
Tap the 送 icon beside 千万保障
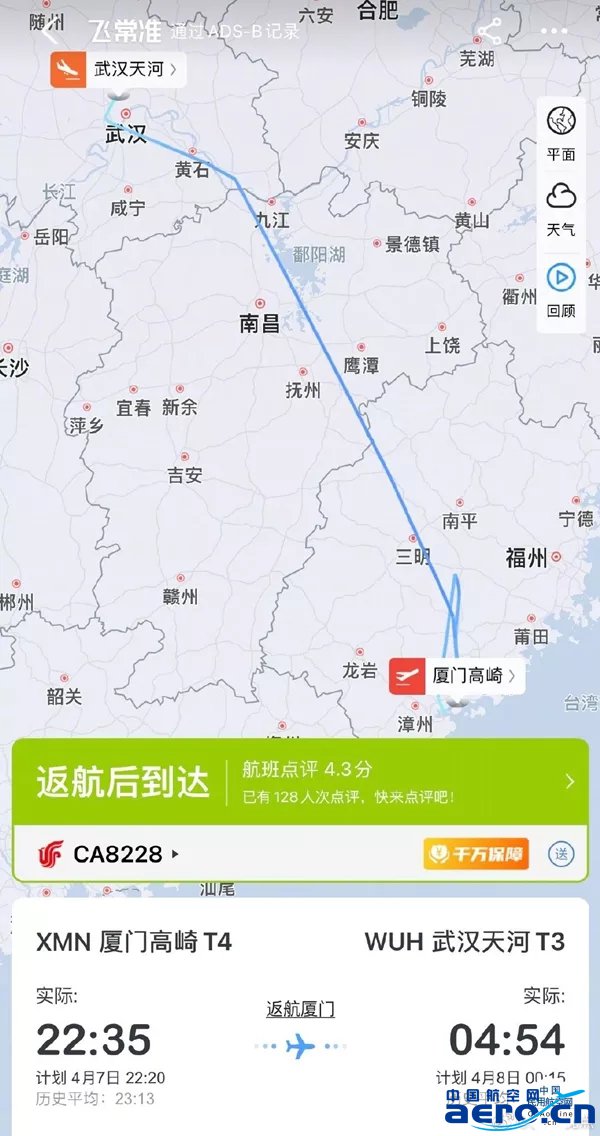point(561,854)
